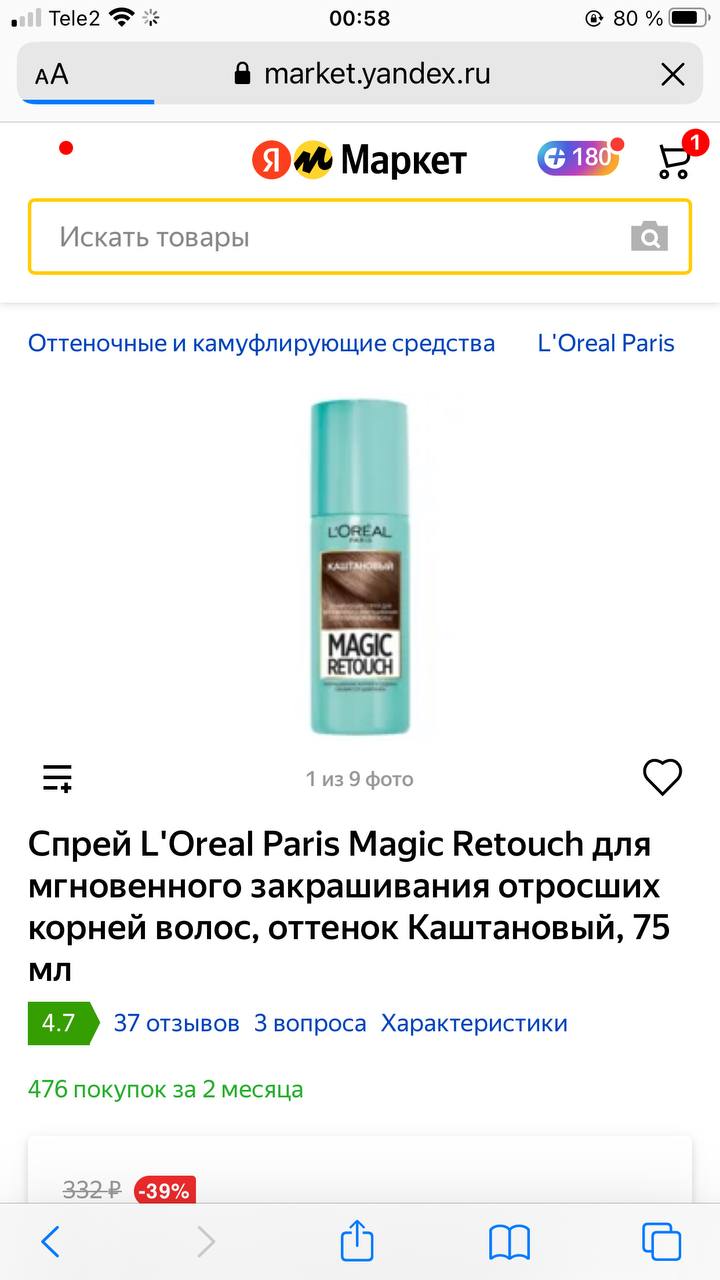
Task: Search by photo using the camera icon
Action: [x=649, y=237]
